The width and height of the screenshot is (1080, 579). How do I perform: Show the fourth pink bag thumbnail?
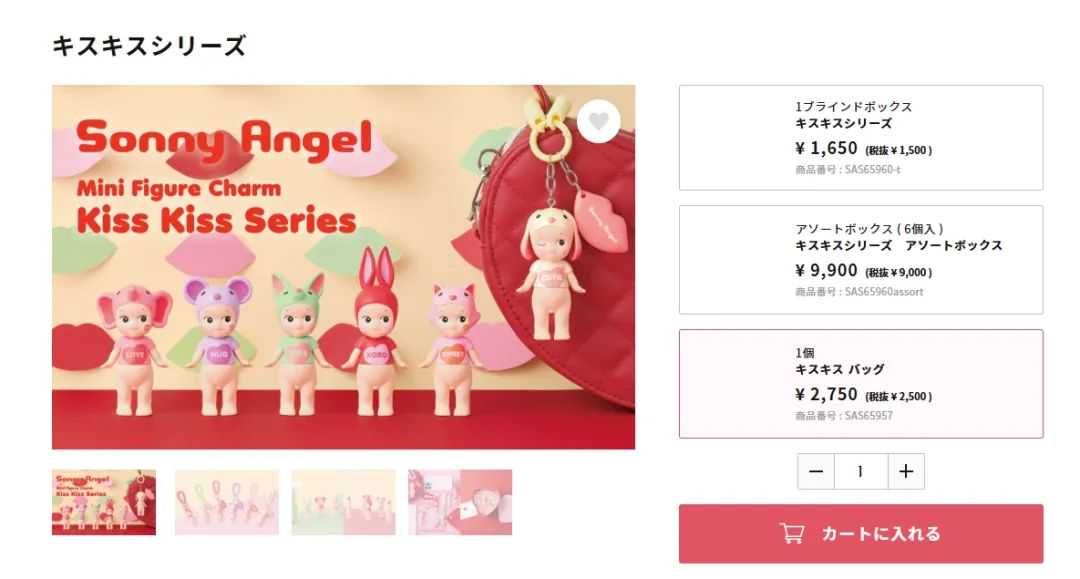pos(460,502)
